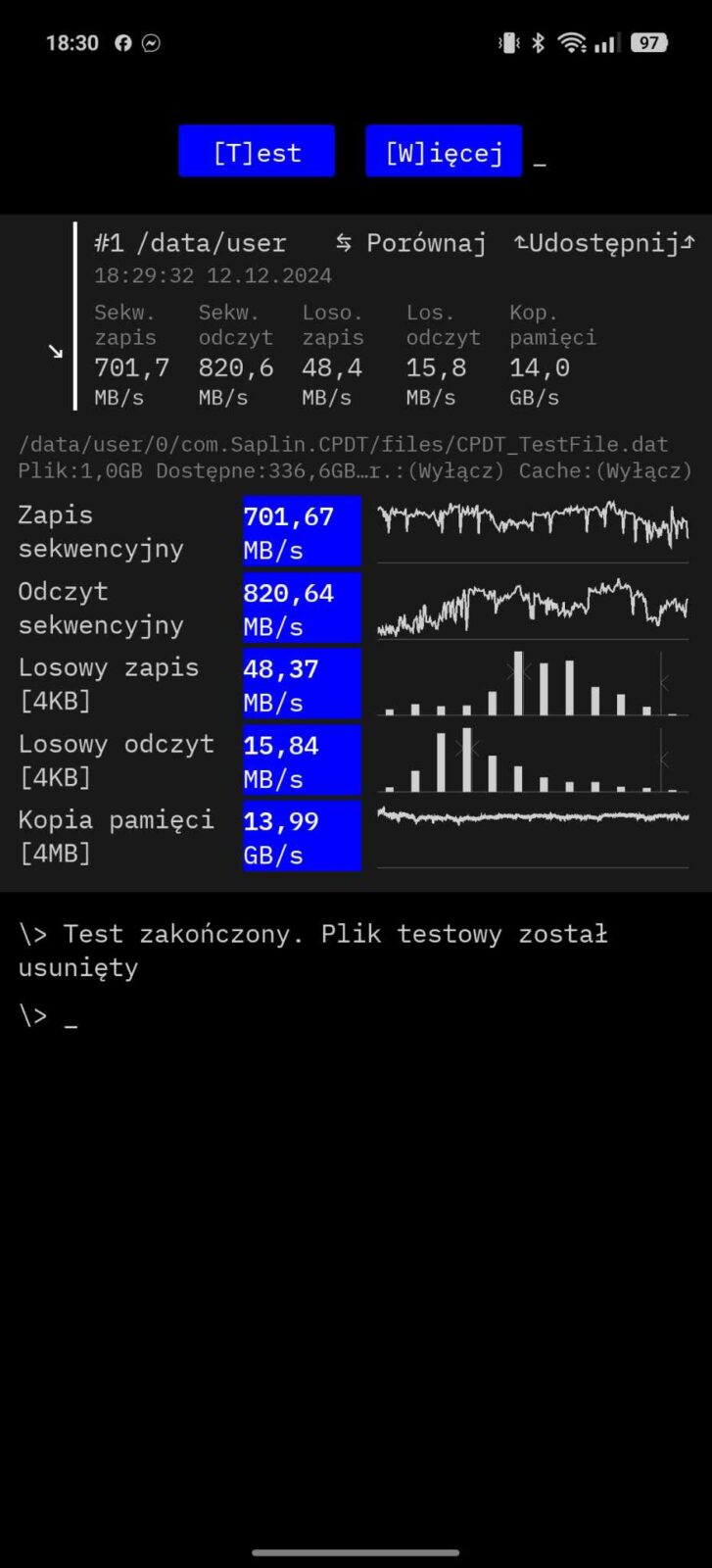Viewport: 712px width, 1568px height.
Task: Compare results via Porównaj
Action: coord(411,243)
